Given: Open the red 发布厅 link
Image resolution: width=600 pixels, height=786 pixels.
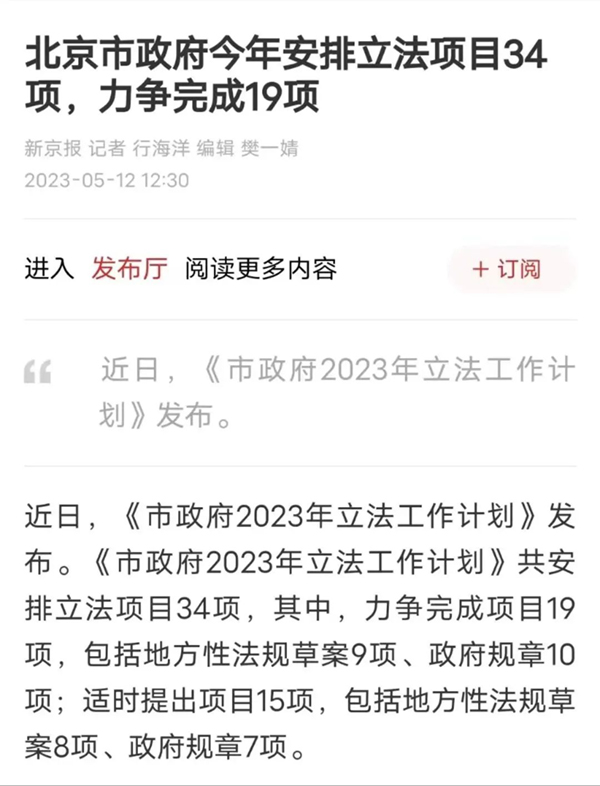Looking at the screenshot, I should (129, 269).
